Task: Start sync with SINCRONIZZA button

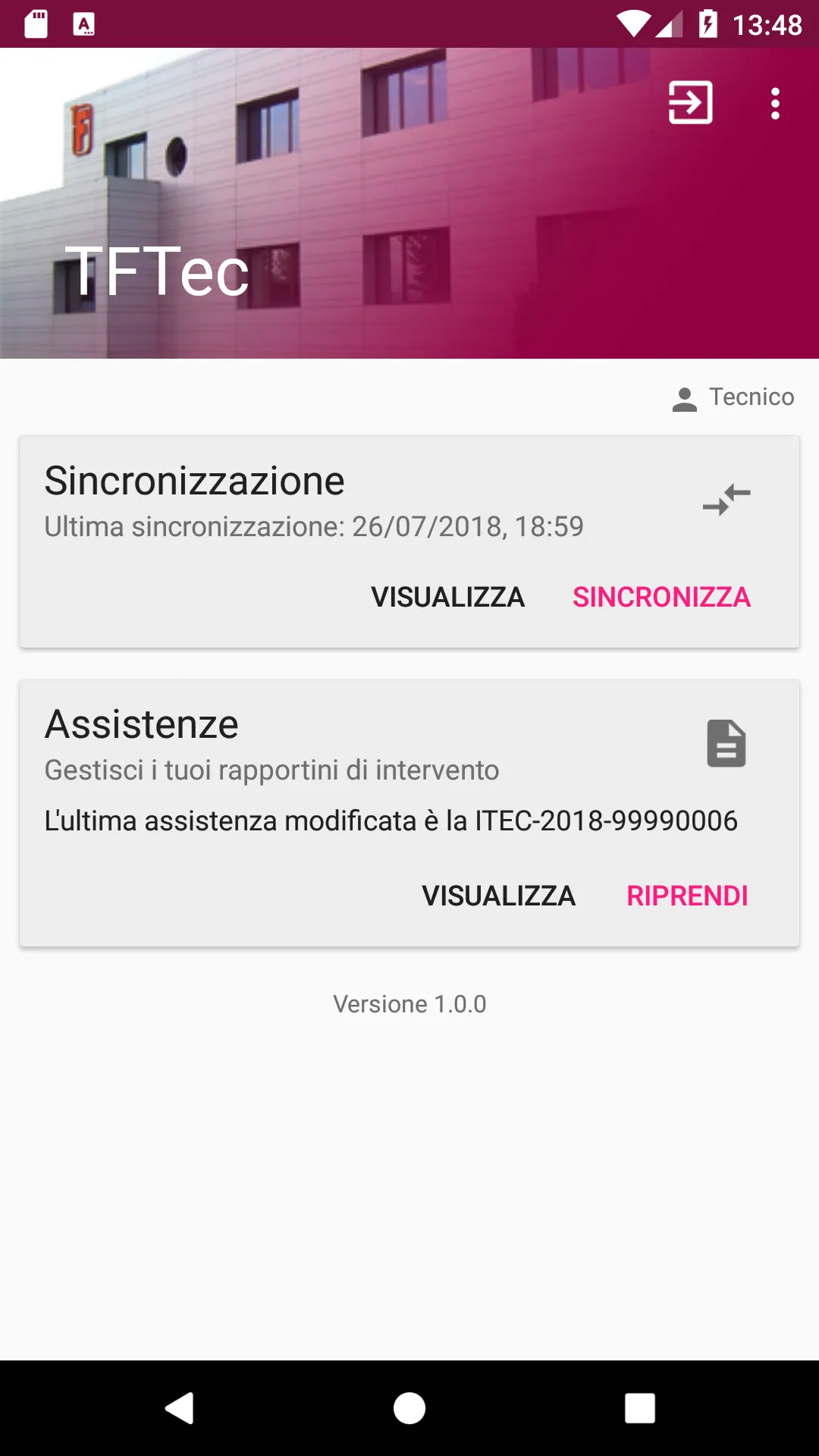Action: (x=661, y=598)
